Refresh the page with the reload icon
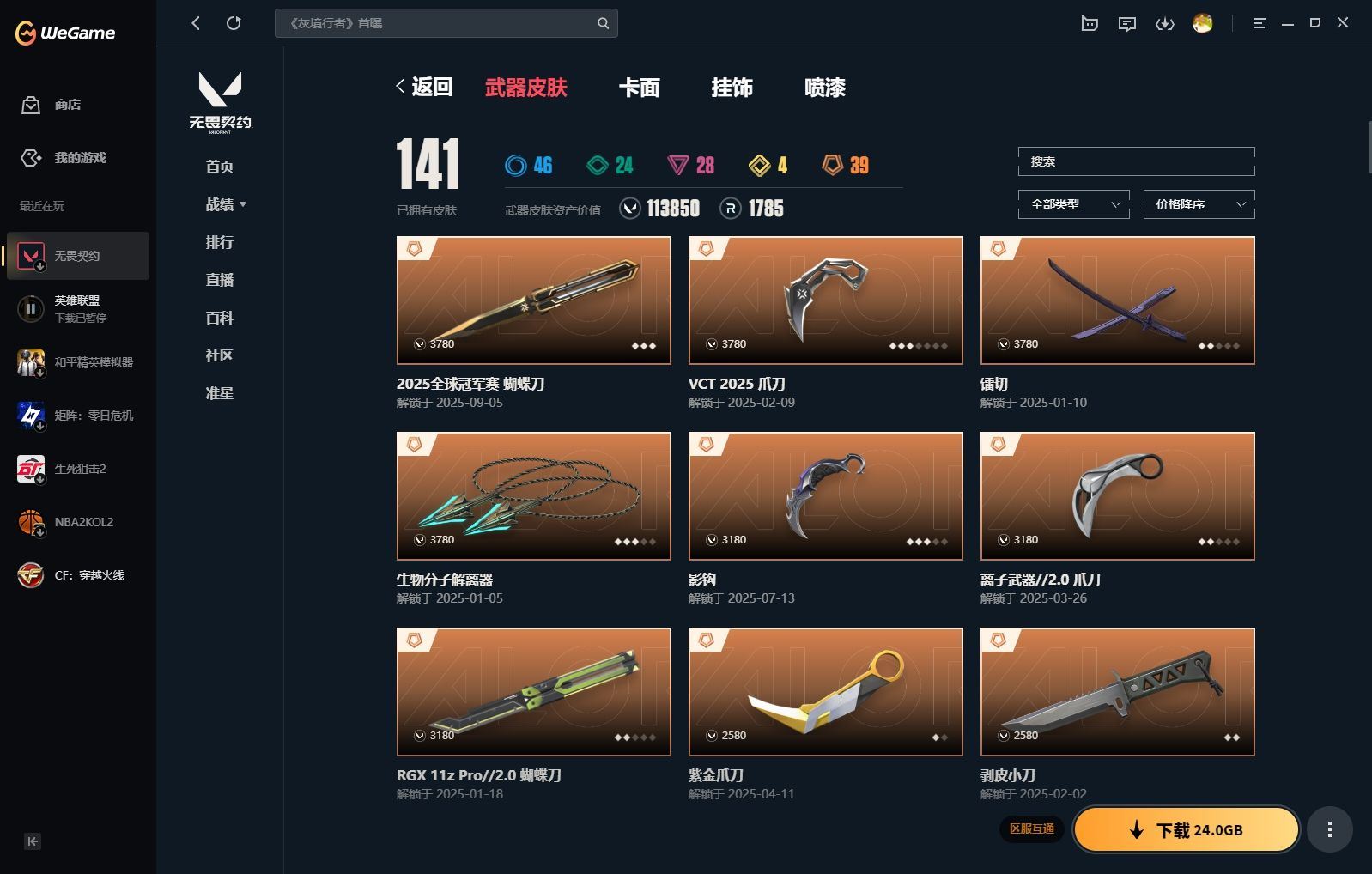The width and height of the screenshot is (1372, 874). point(234,23)
